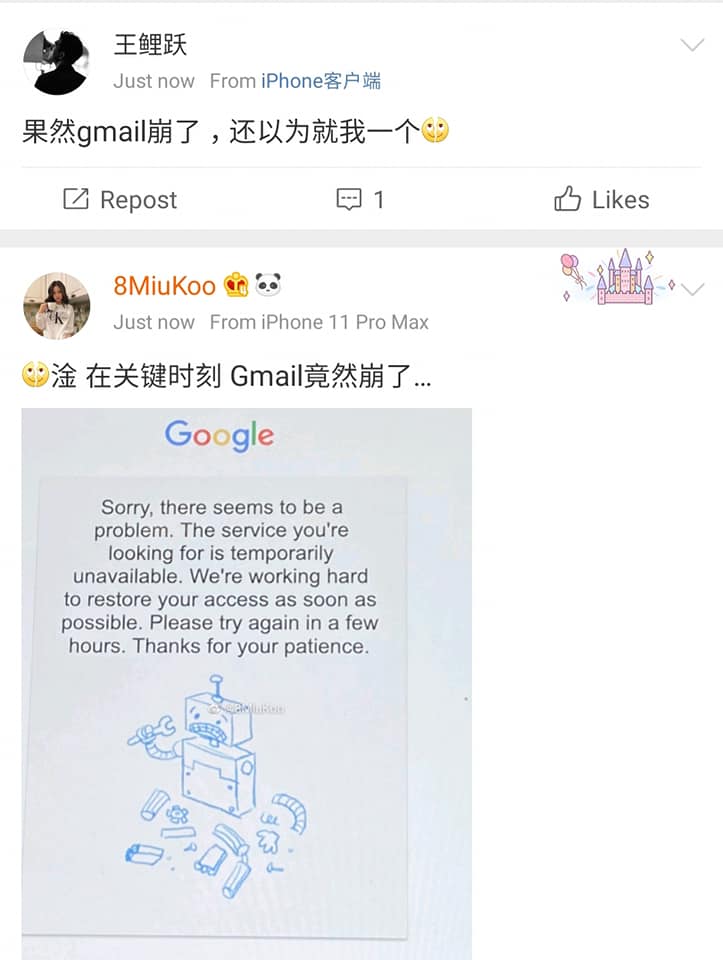This screenshot has height=960, width=723.
Task: Open the iPhone客户端 source link
Action: [x=321, y=81]
